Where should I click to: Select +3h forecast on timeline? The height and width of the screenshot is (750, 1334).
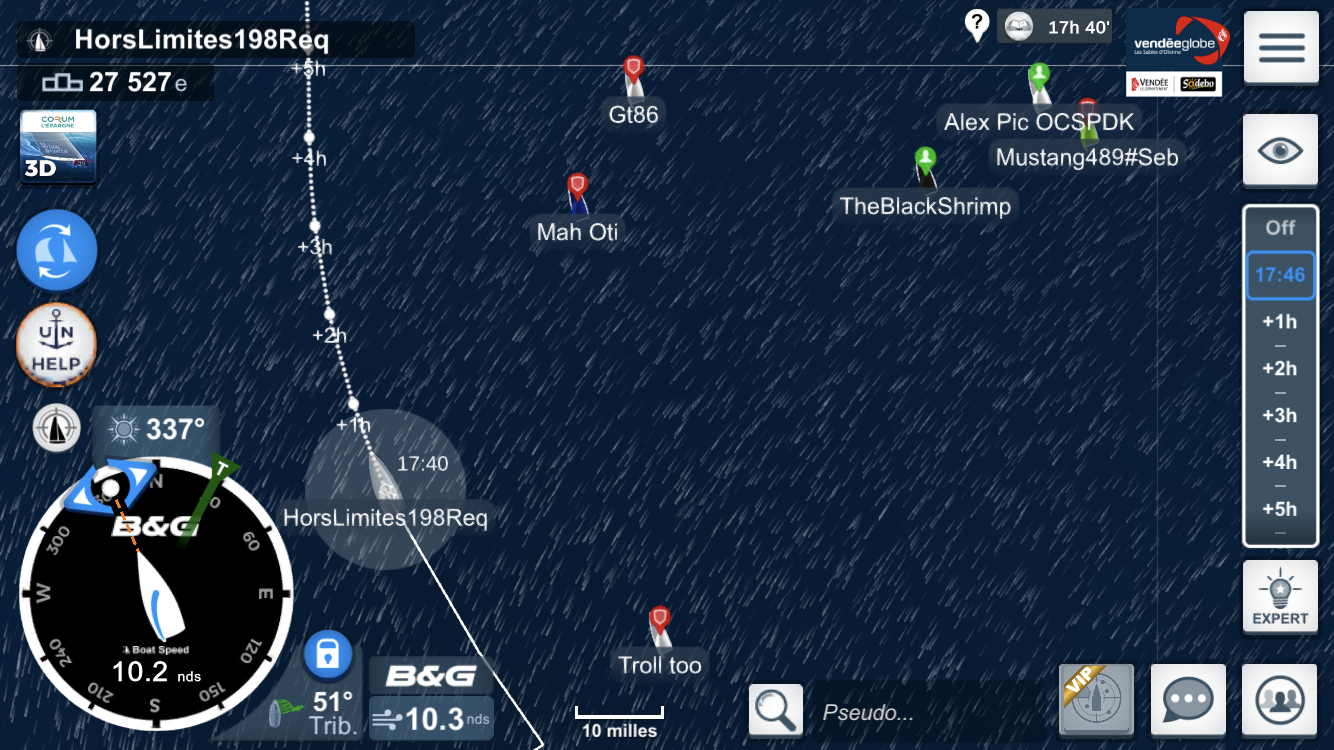1279,416
